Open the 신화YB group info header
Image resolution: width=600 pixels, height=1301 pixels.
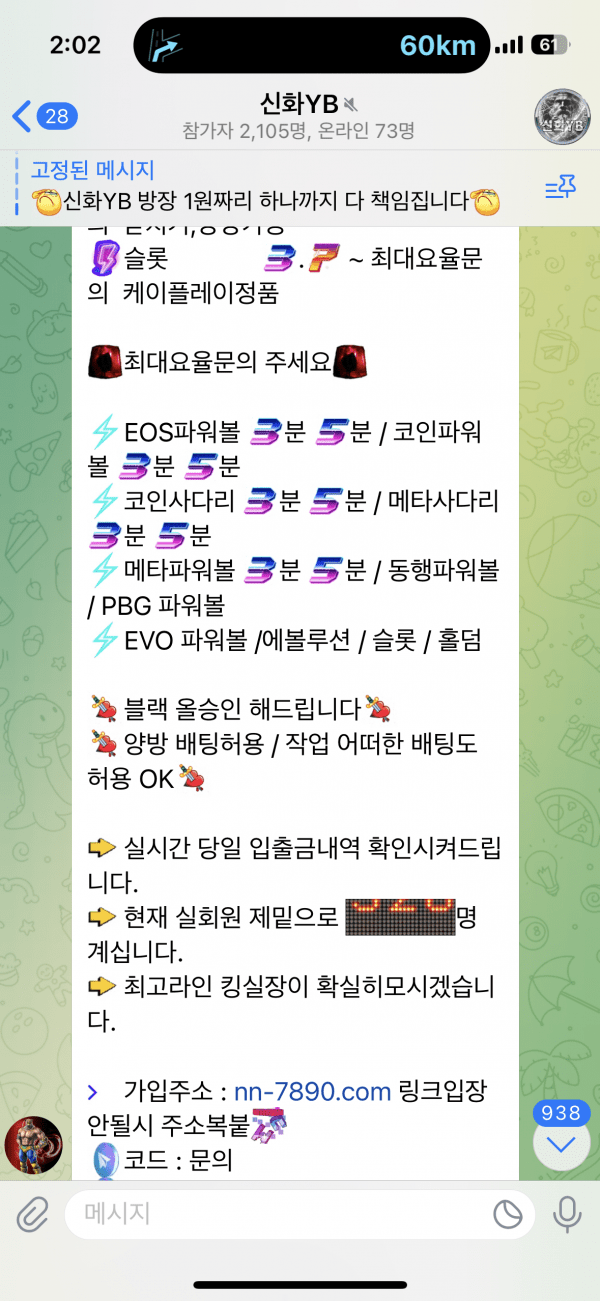(x=298, y=115)
